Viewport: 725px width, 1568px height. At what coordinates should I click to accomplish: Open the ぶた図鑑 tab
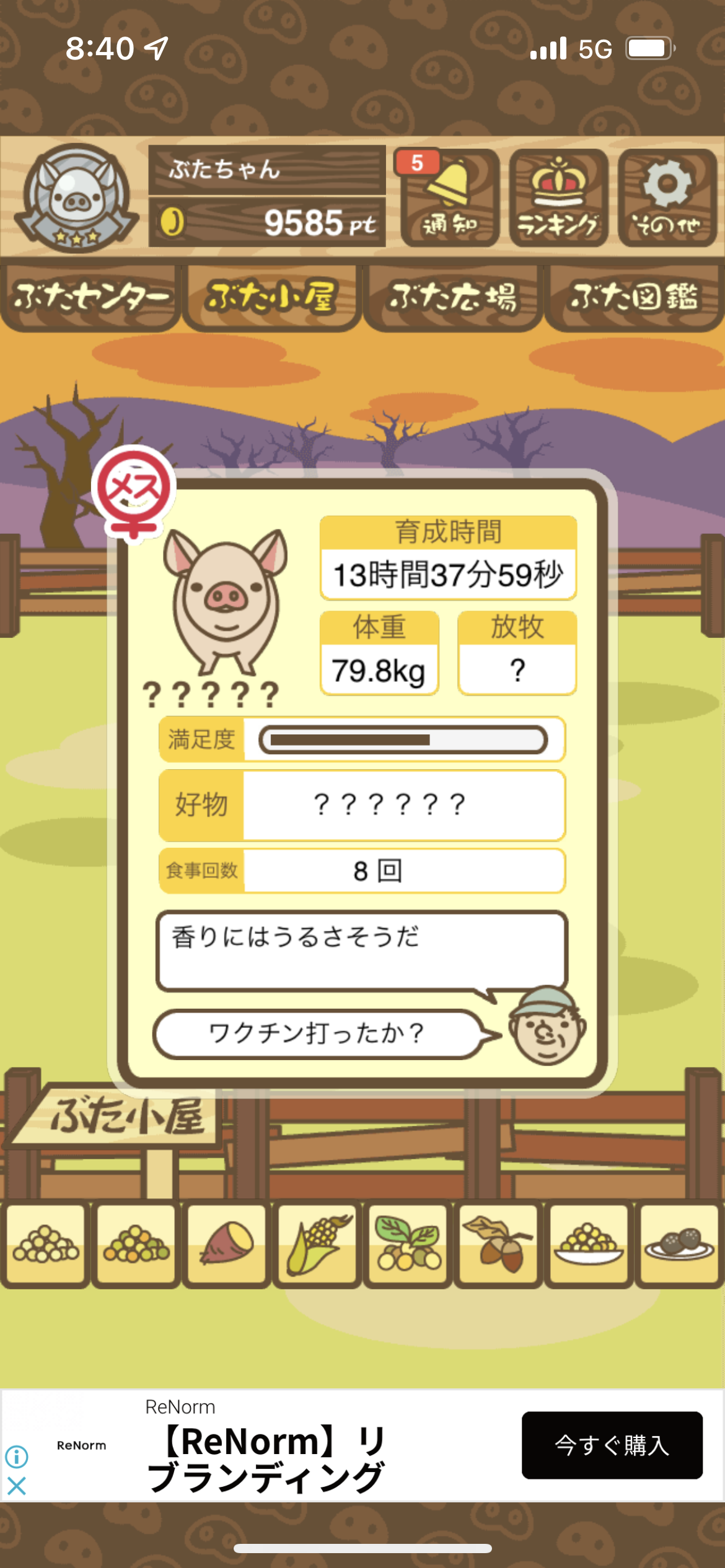click(x=635, y=297)
